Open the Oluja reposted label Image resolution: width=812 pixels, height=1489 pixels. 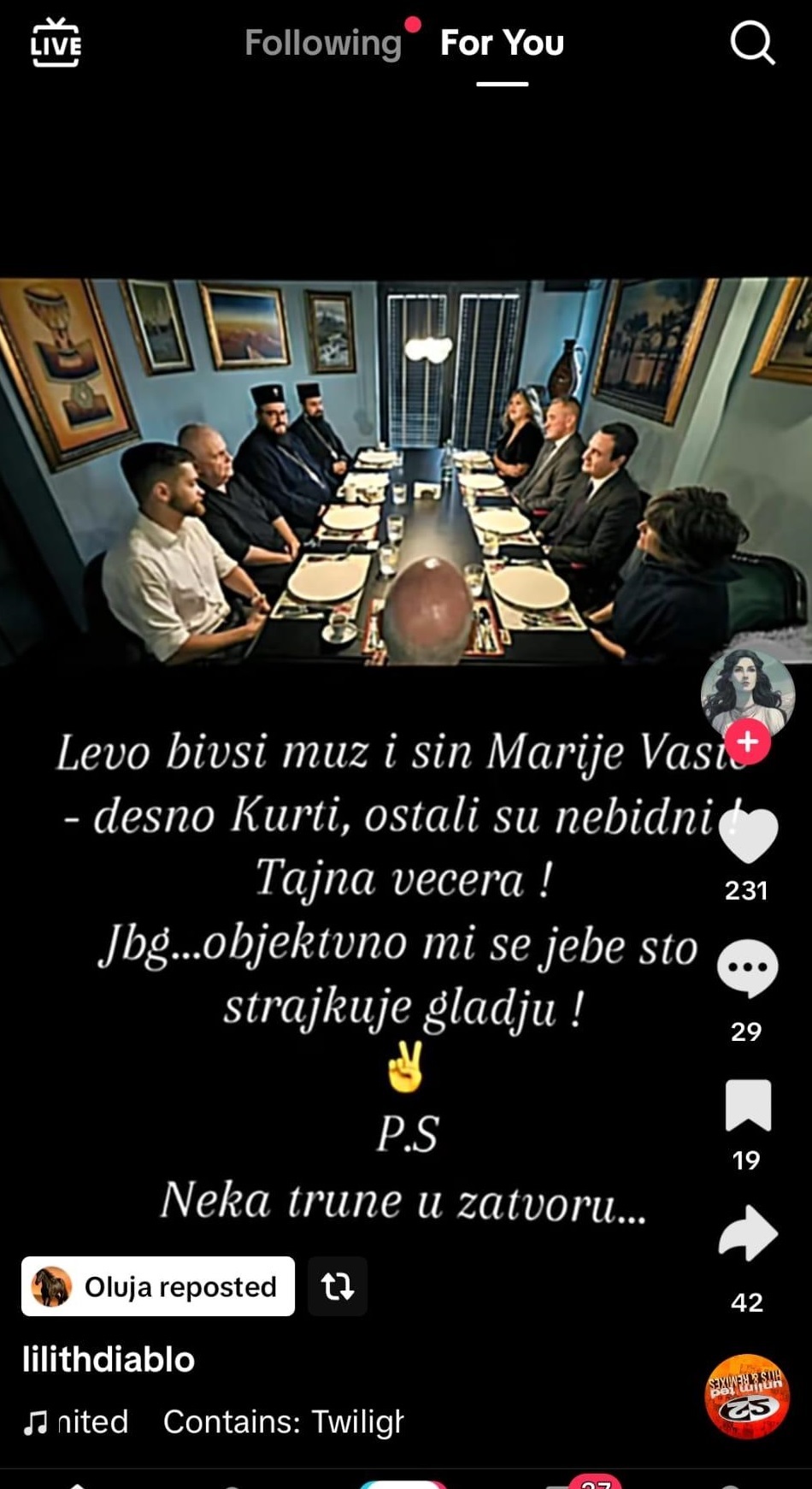click(158, 1286)
